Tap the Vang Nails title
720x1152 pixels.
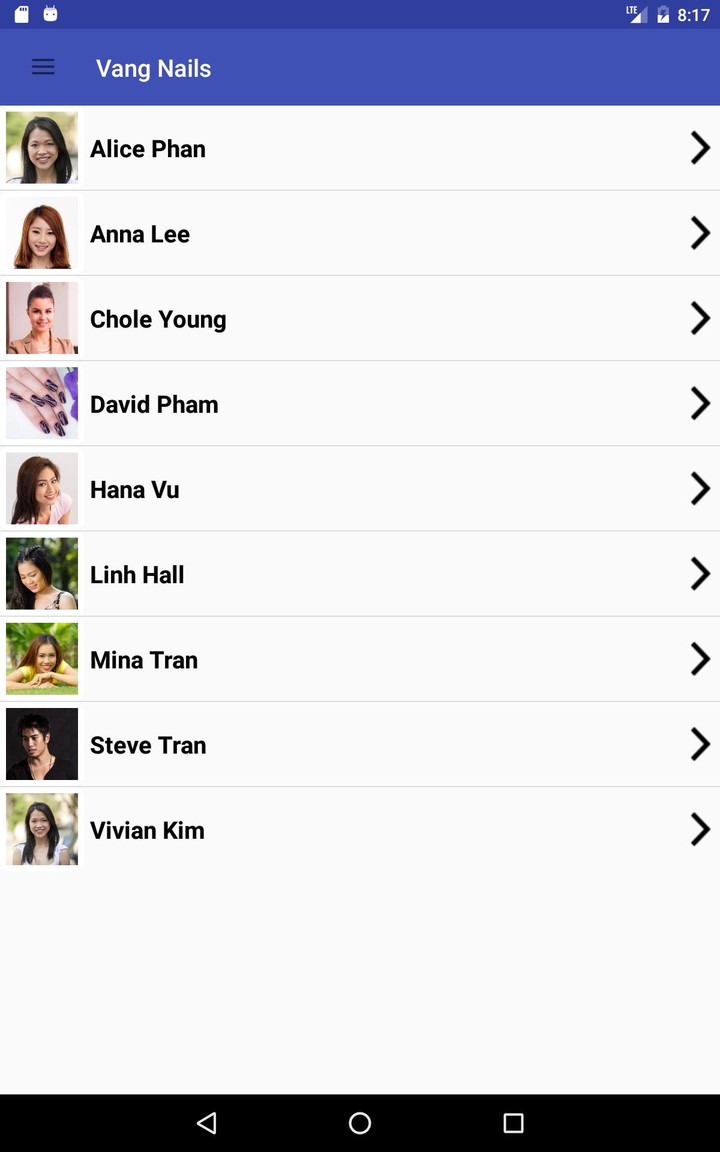153,68
